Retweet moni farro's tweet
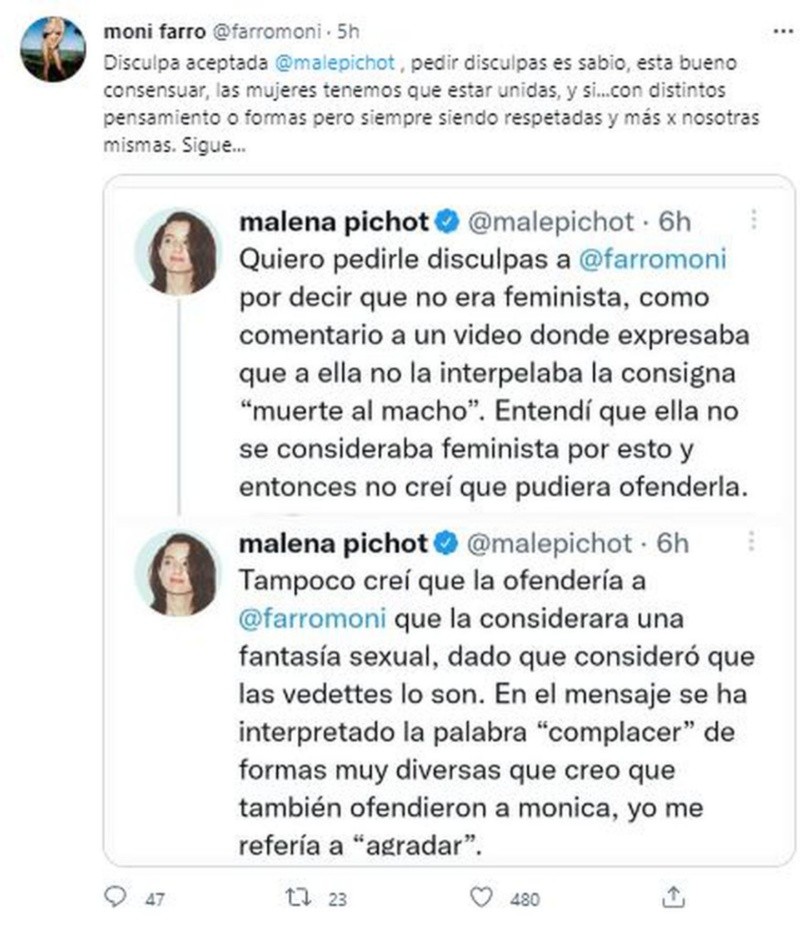Viewport: 800px width, 926px height. (297, 898)
